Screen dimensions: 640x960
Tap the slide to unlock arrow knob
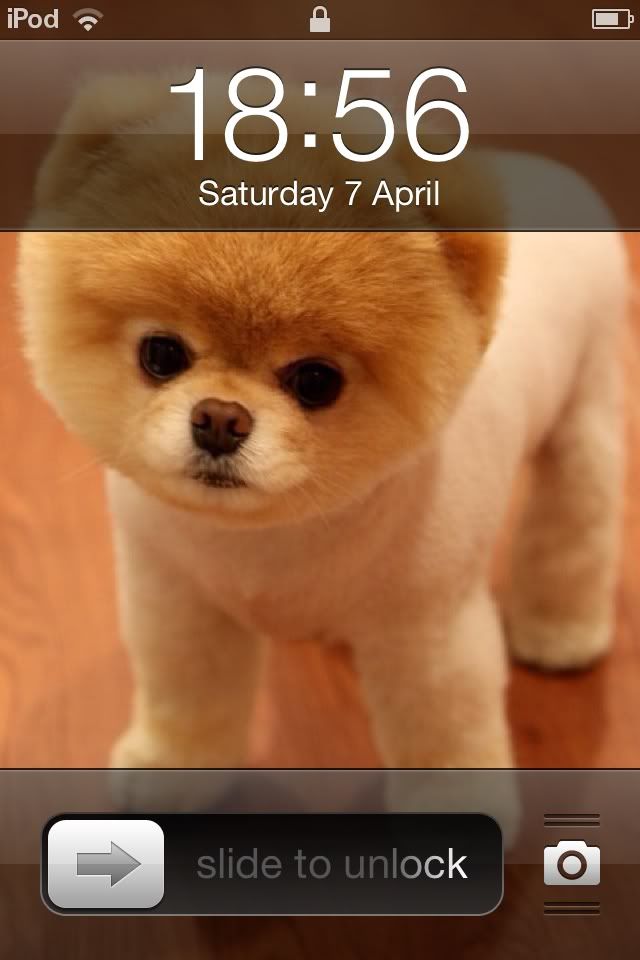[x=106, y=864]
